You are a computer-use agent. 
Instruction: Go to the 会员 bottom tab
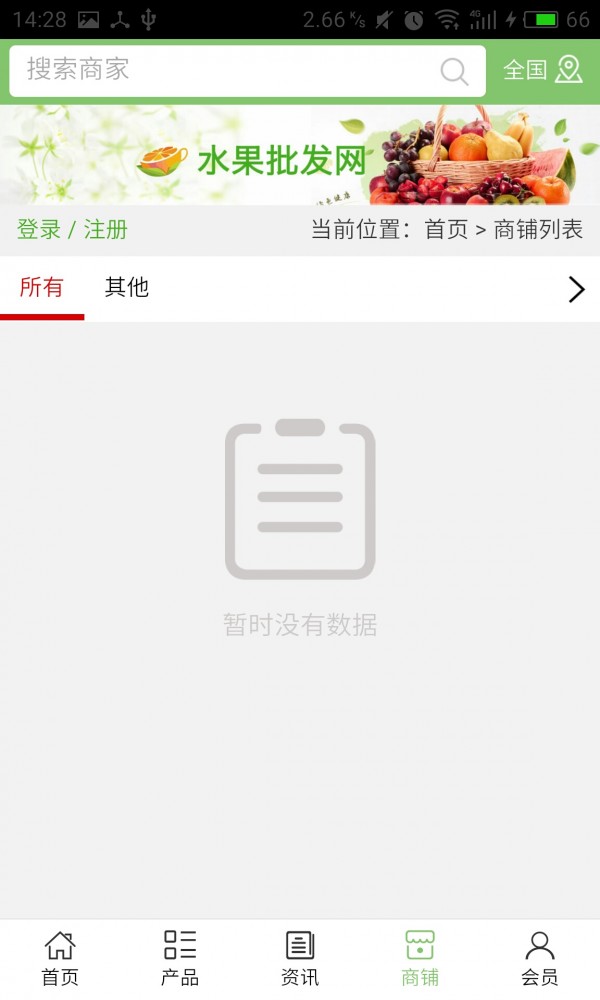[540, 958]
